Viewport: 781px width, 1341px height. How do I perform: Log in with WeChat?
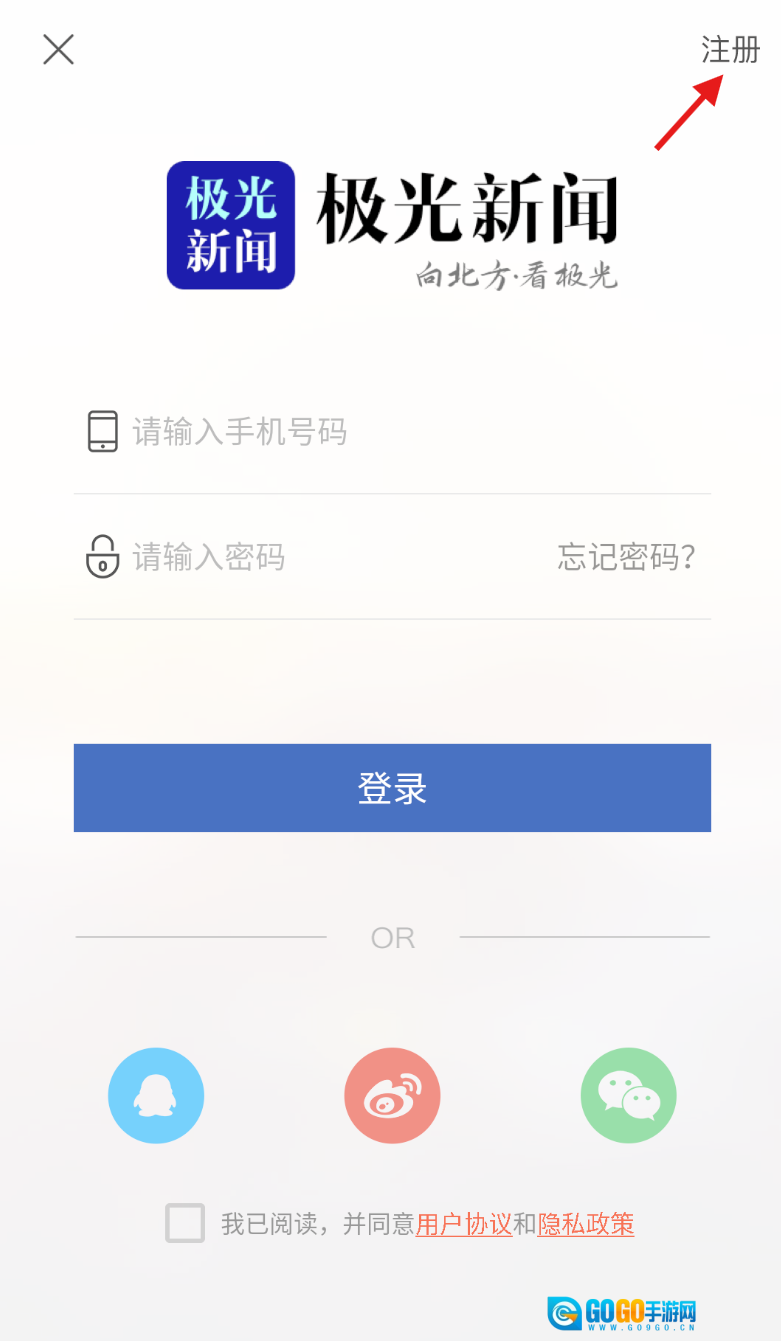tap(628, 1095)
